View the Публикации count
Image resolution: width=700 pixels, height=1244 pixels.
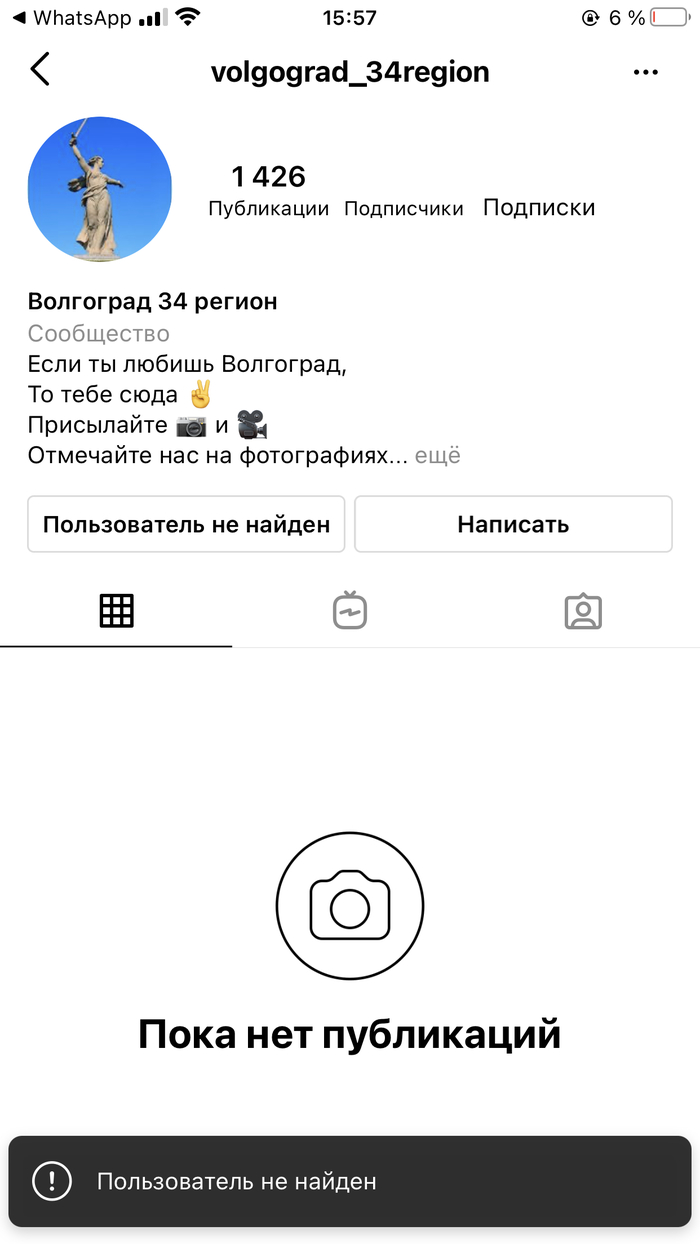[268, 191]
